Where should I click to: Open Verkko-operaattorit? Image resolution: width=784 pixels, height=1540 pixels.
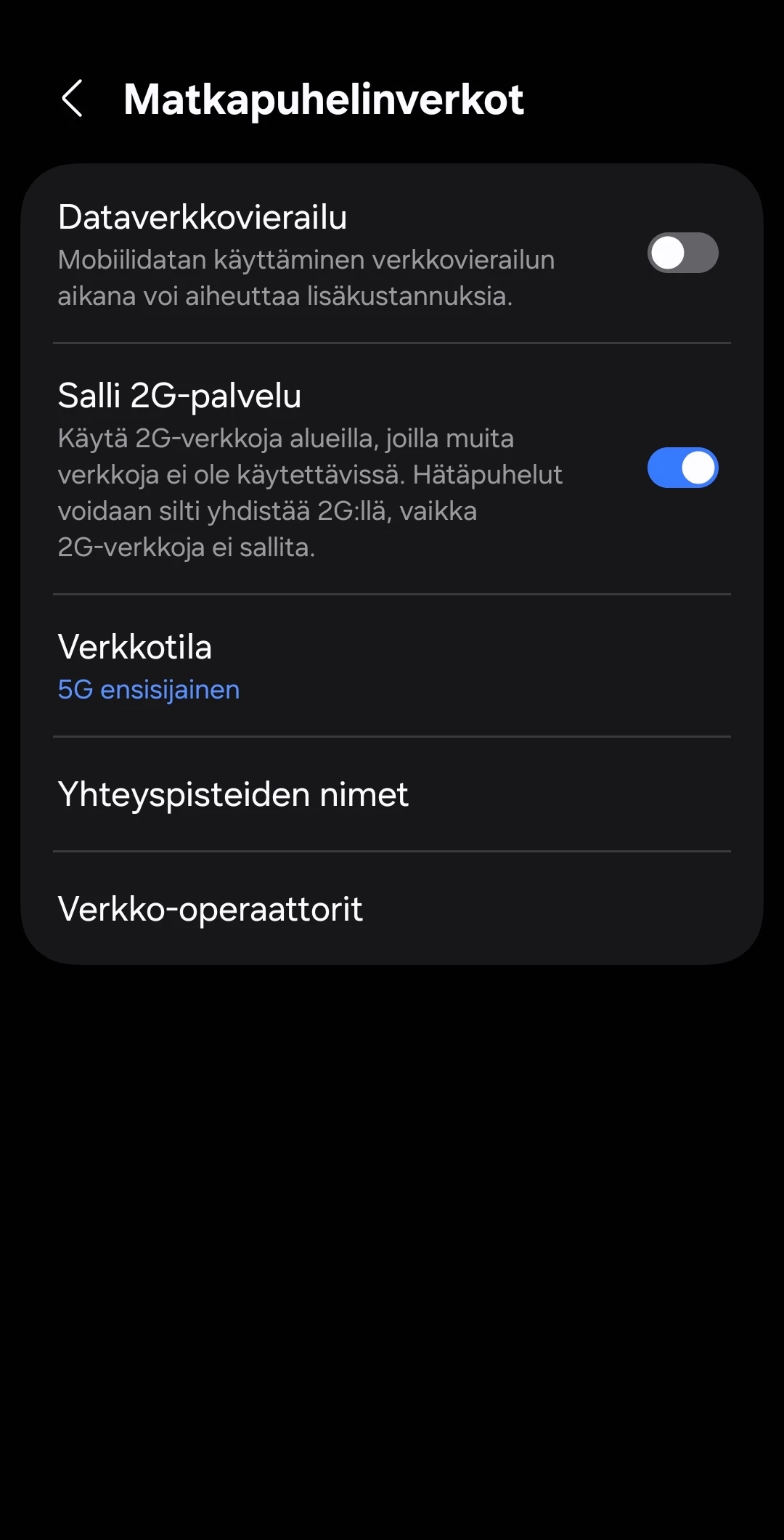[x=392, y=908]
